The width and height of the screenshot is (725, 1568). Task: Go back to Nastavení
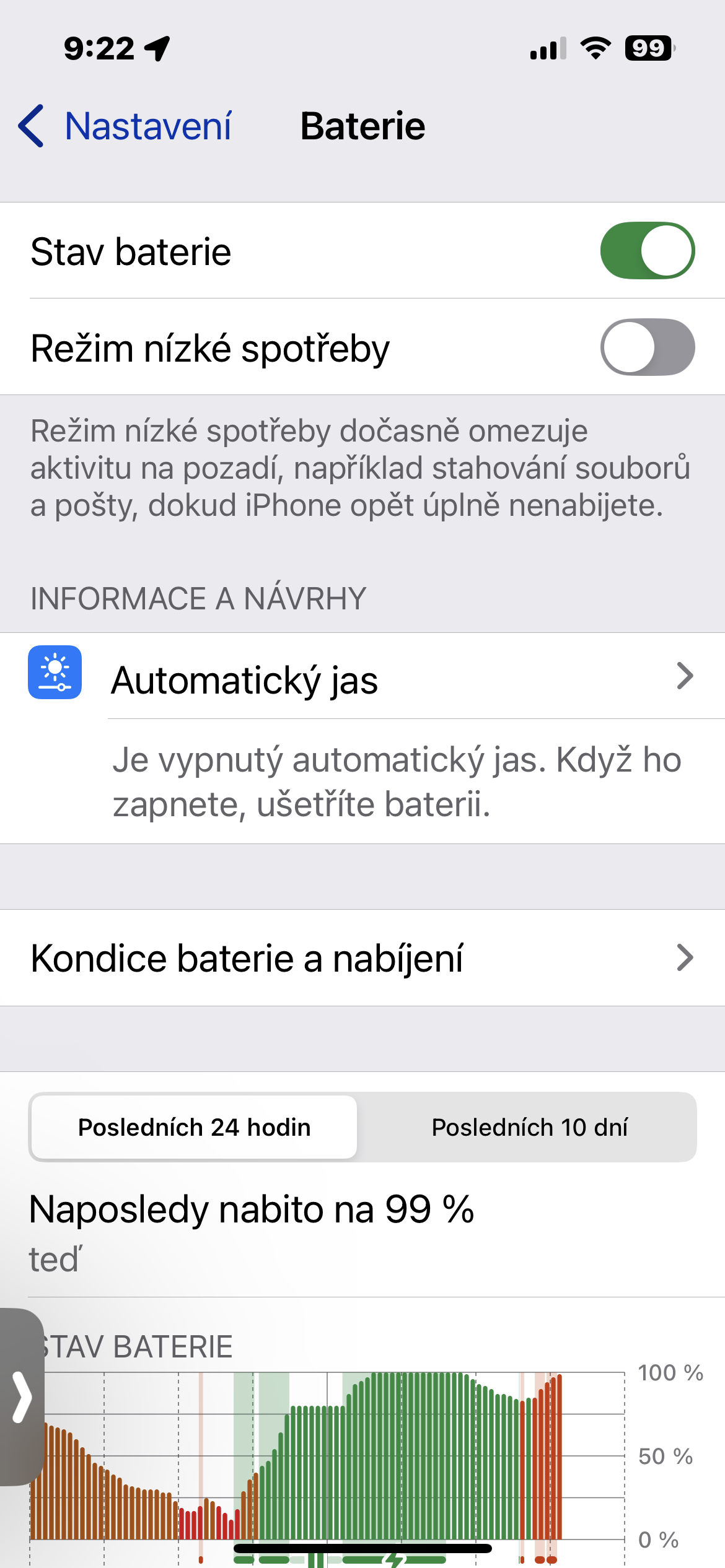[125, 126]
